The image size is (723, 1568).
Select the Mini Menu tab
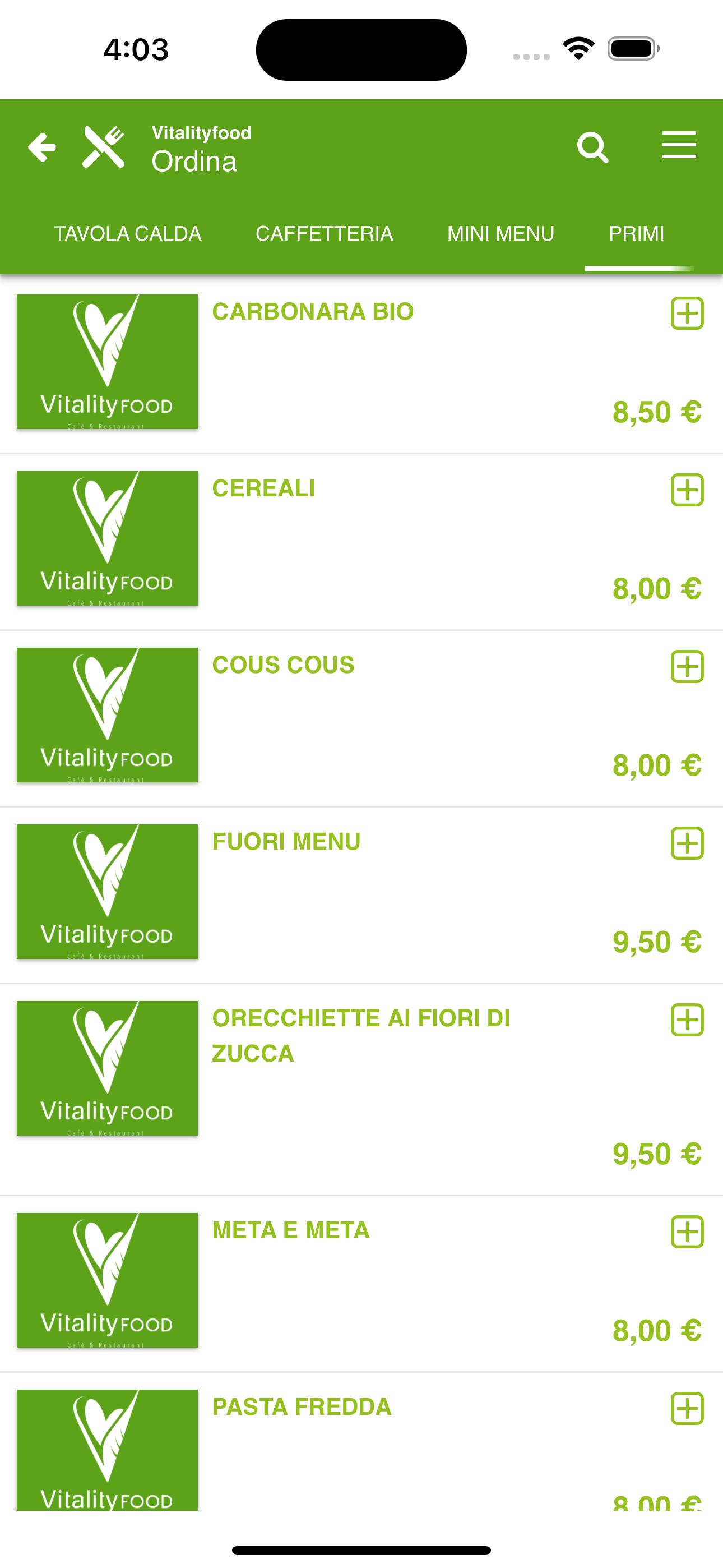(x=501, y=234)
